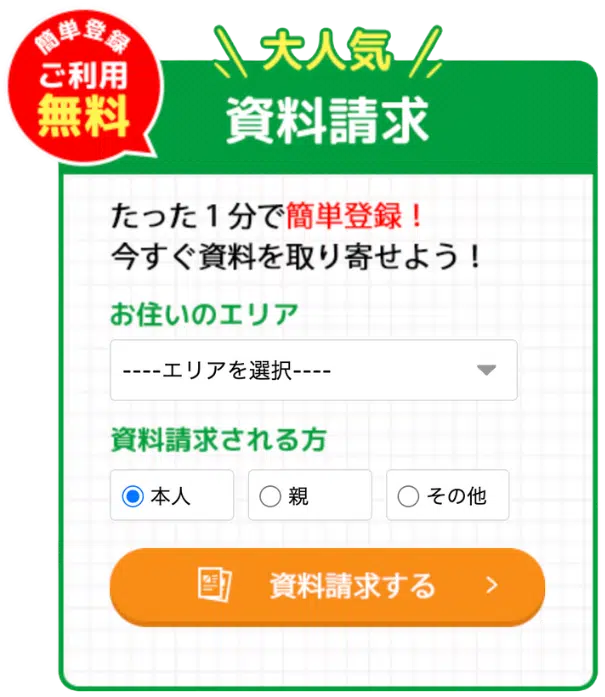This screenshot has width=605, height=697.
Task: Select the その他 radio option
Action: tap(408, 496)
